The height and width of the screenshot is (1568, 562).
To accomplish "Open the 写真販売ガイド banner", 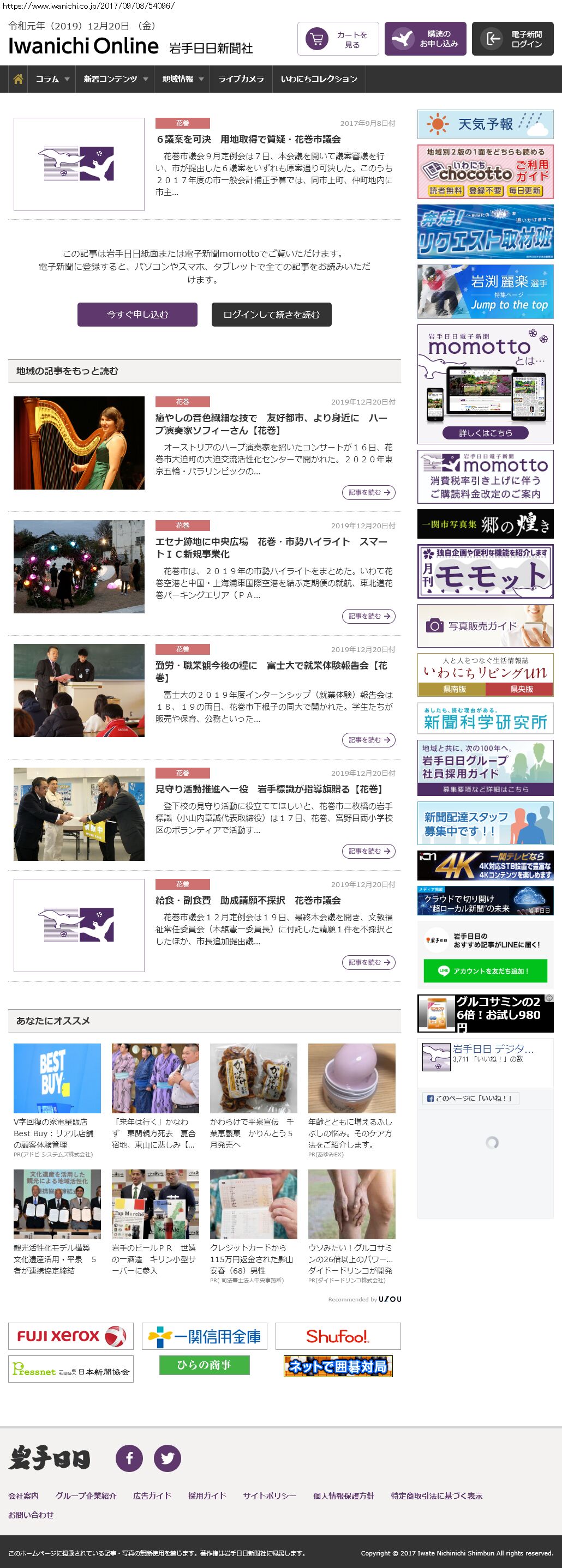I will [485, 626].
